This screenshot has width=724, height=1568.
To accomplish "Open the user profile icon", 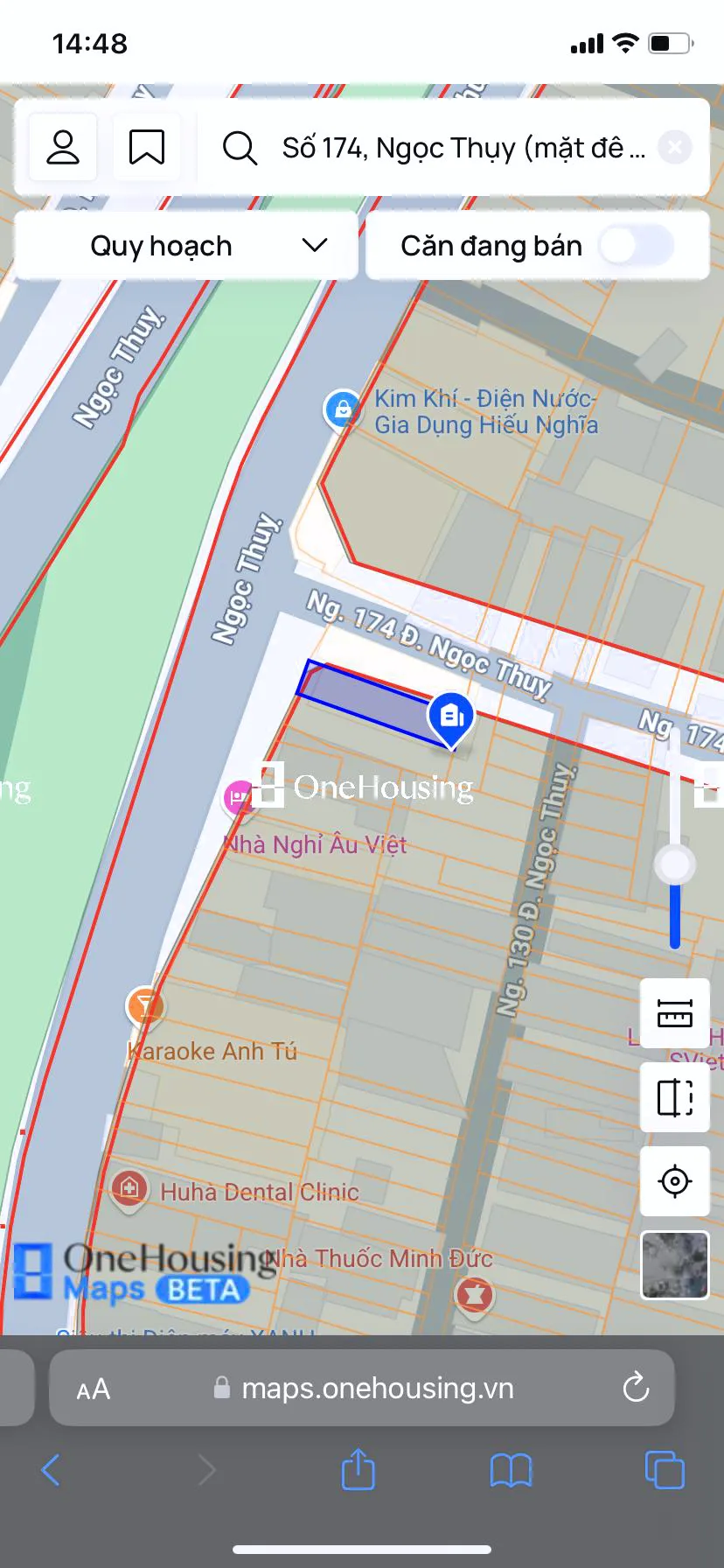I will tap(63, 147).
